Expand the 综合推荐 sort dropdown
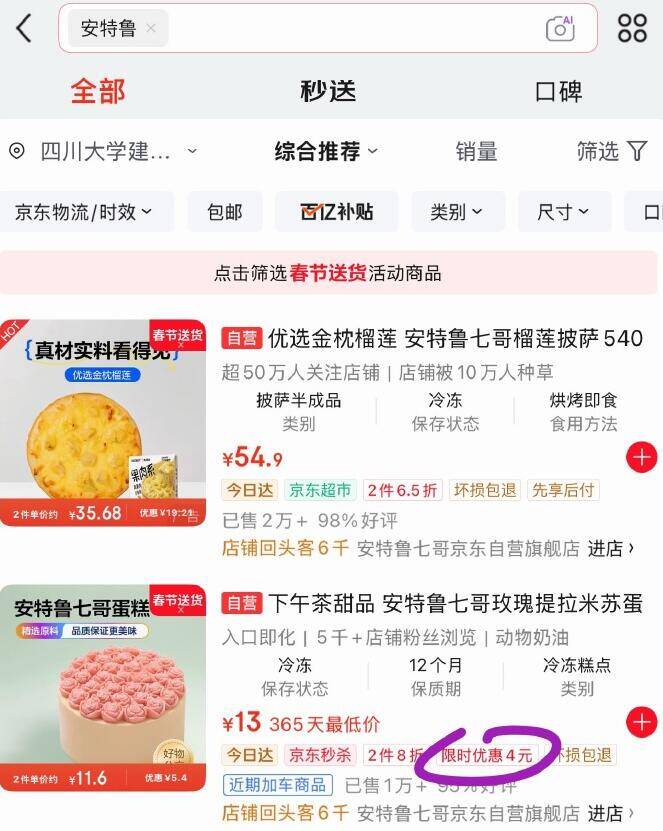 click(x=326, y=152)
